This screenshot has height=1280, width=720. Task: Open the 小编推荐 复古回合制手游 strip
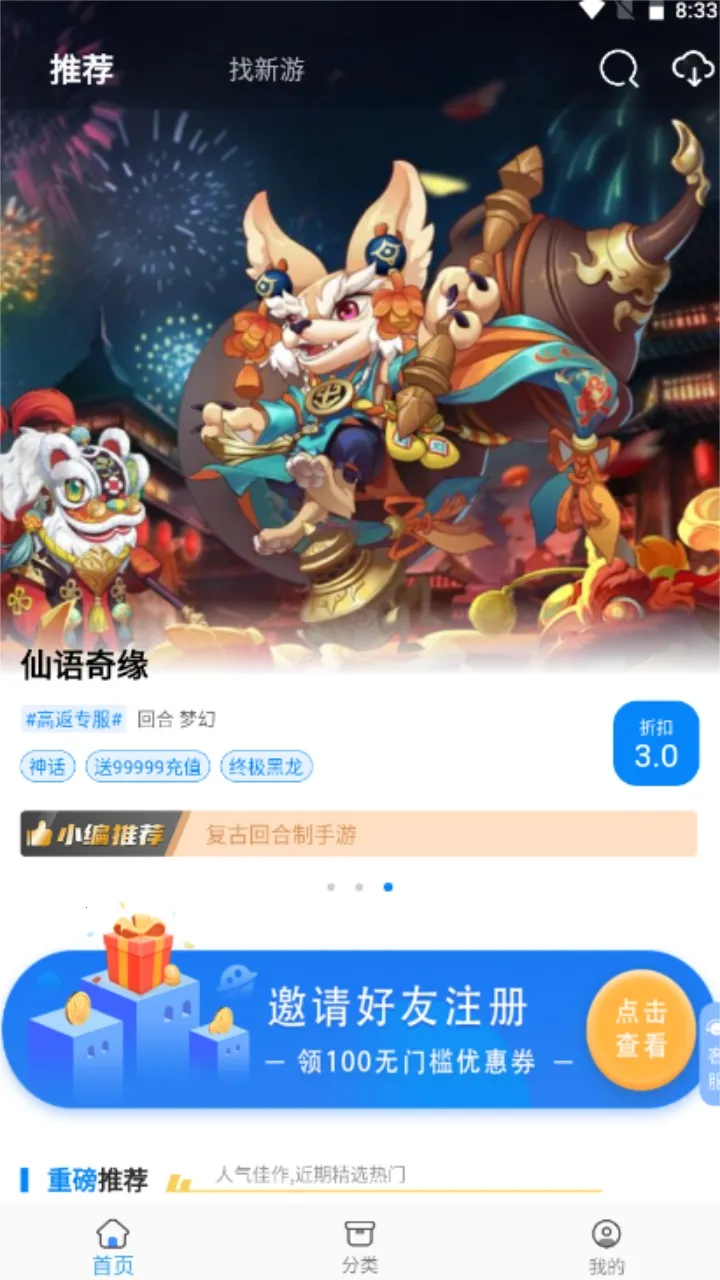coord(358,834)
